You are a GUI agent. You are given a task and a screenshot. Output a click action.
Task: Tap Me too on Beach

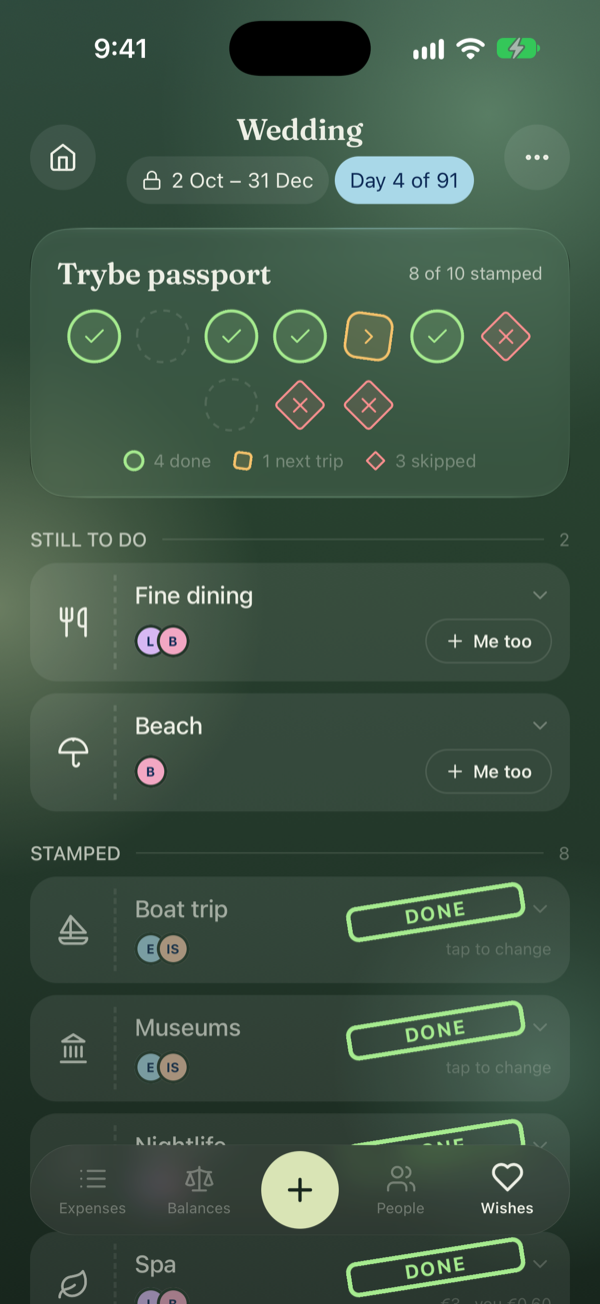pyautogui.click(x=488, y=772)
